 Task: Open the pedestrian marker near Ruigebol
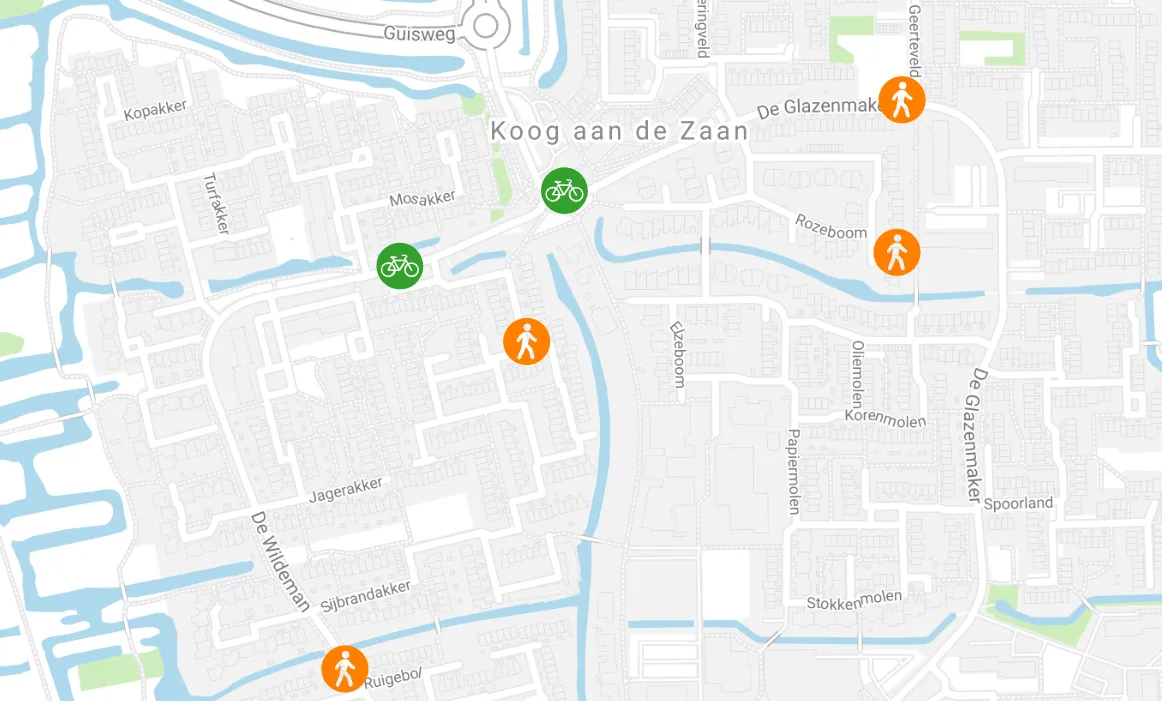point(345,668)
